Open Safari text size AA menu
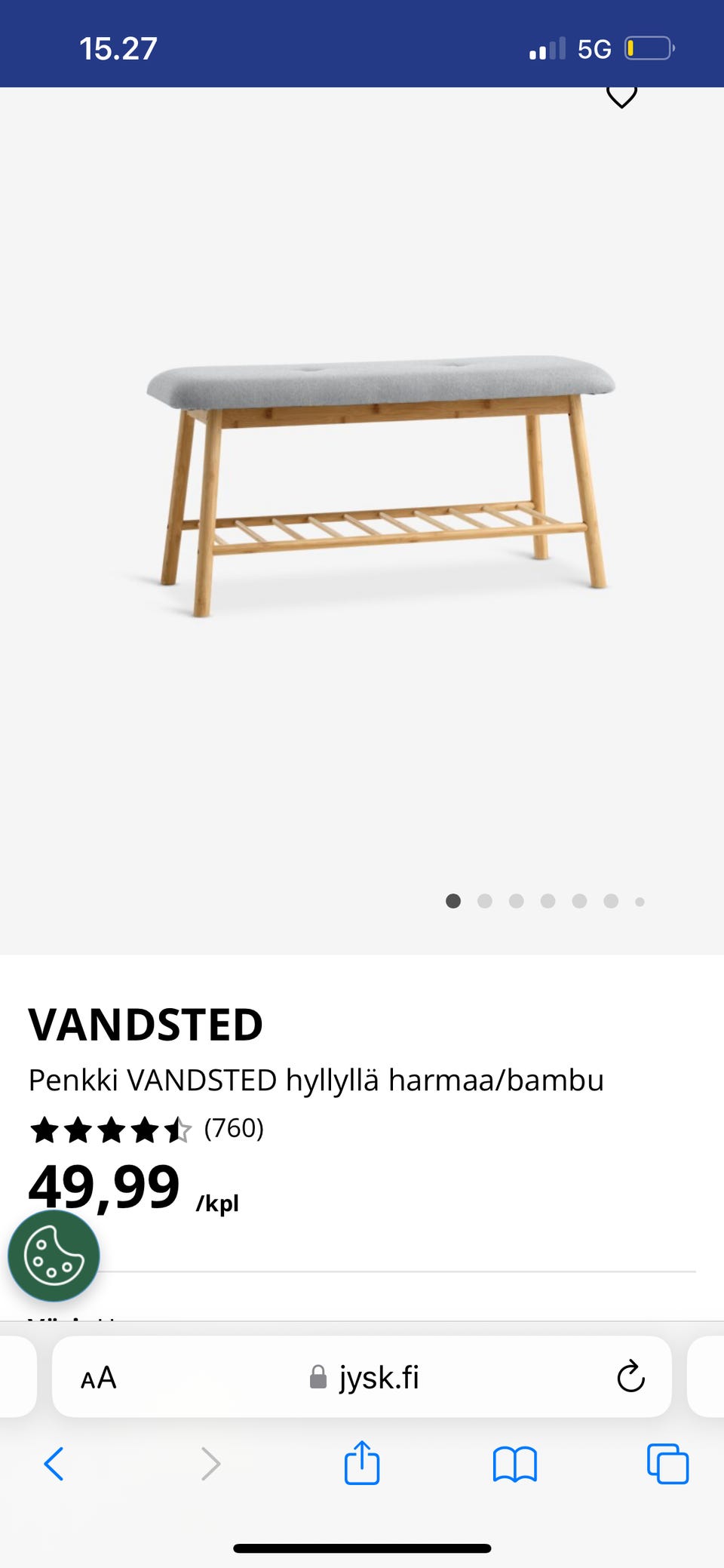 coord(99,1378)
